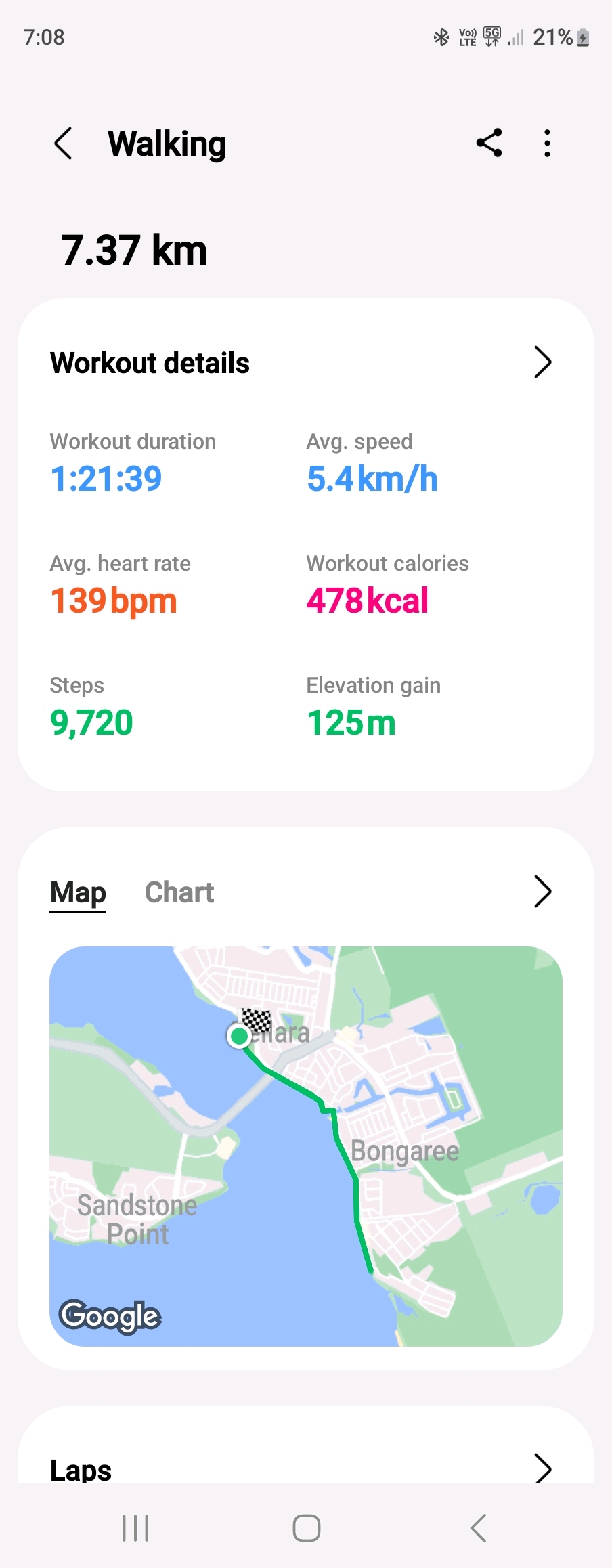Open the more options menu

coord(547,144)
